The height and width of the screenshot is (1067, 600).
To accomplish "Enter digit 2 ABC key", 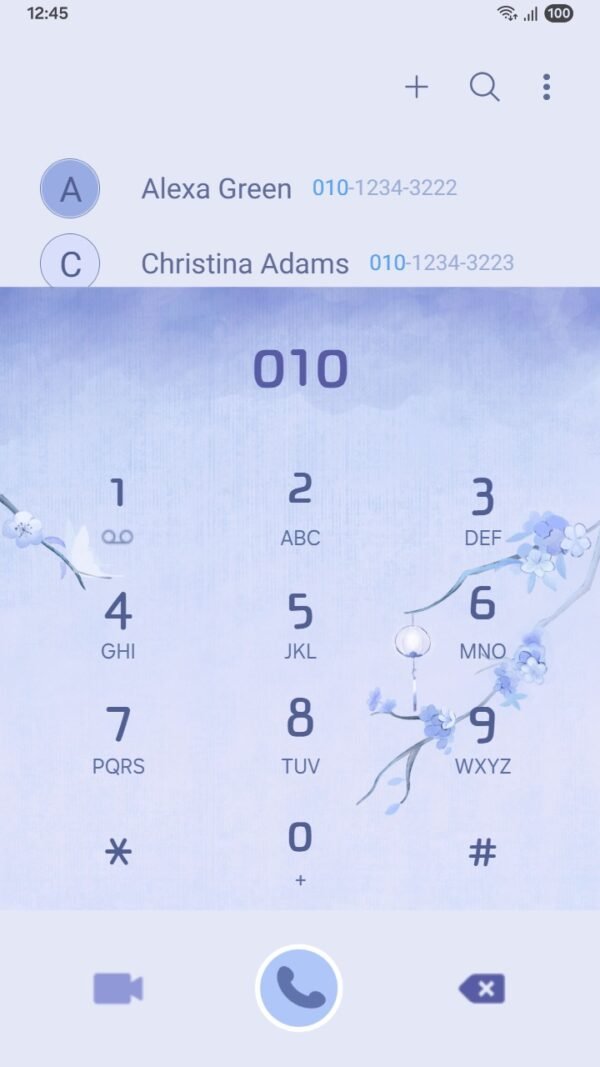I will point(300,510).
